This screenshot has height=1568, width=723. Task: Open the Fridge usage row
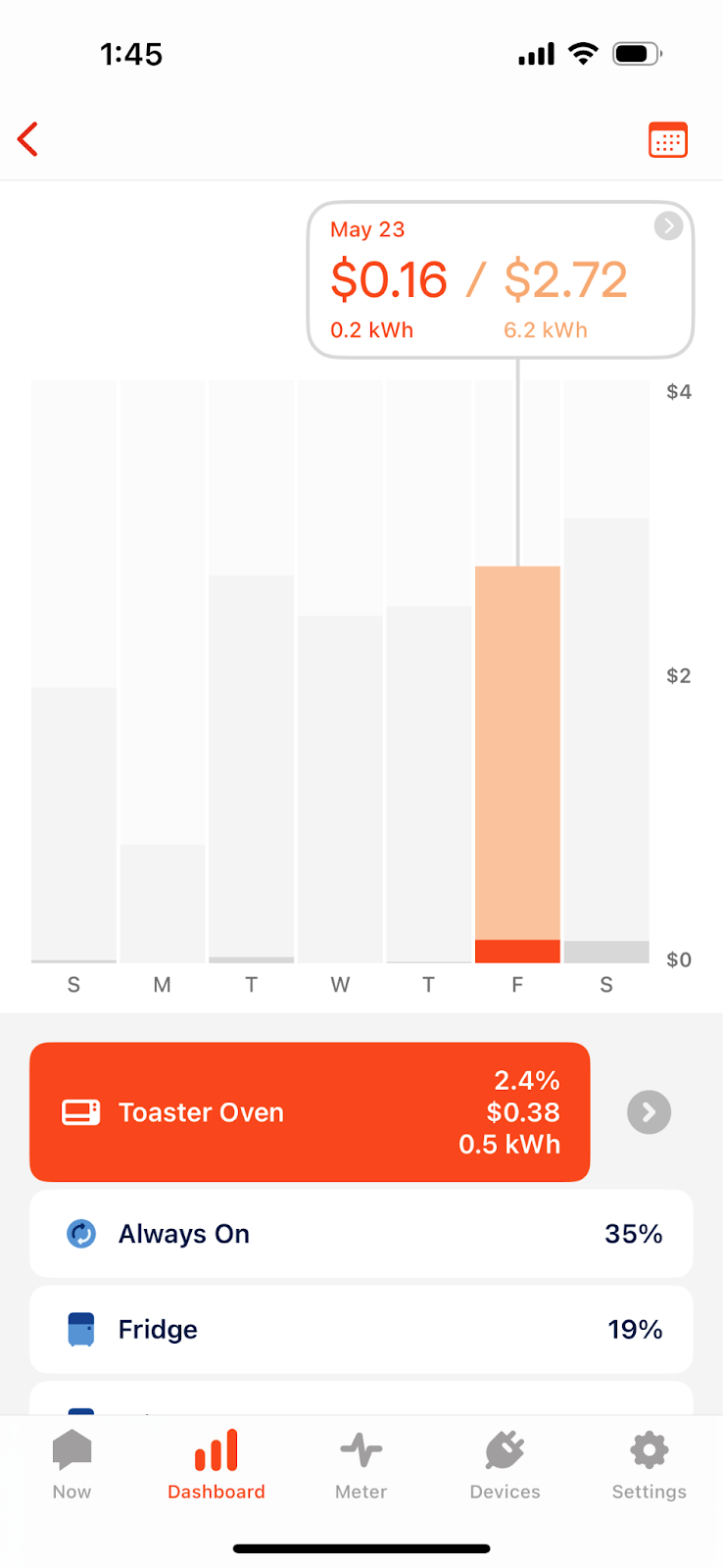(361, 1330)
